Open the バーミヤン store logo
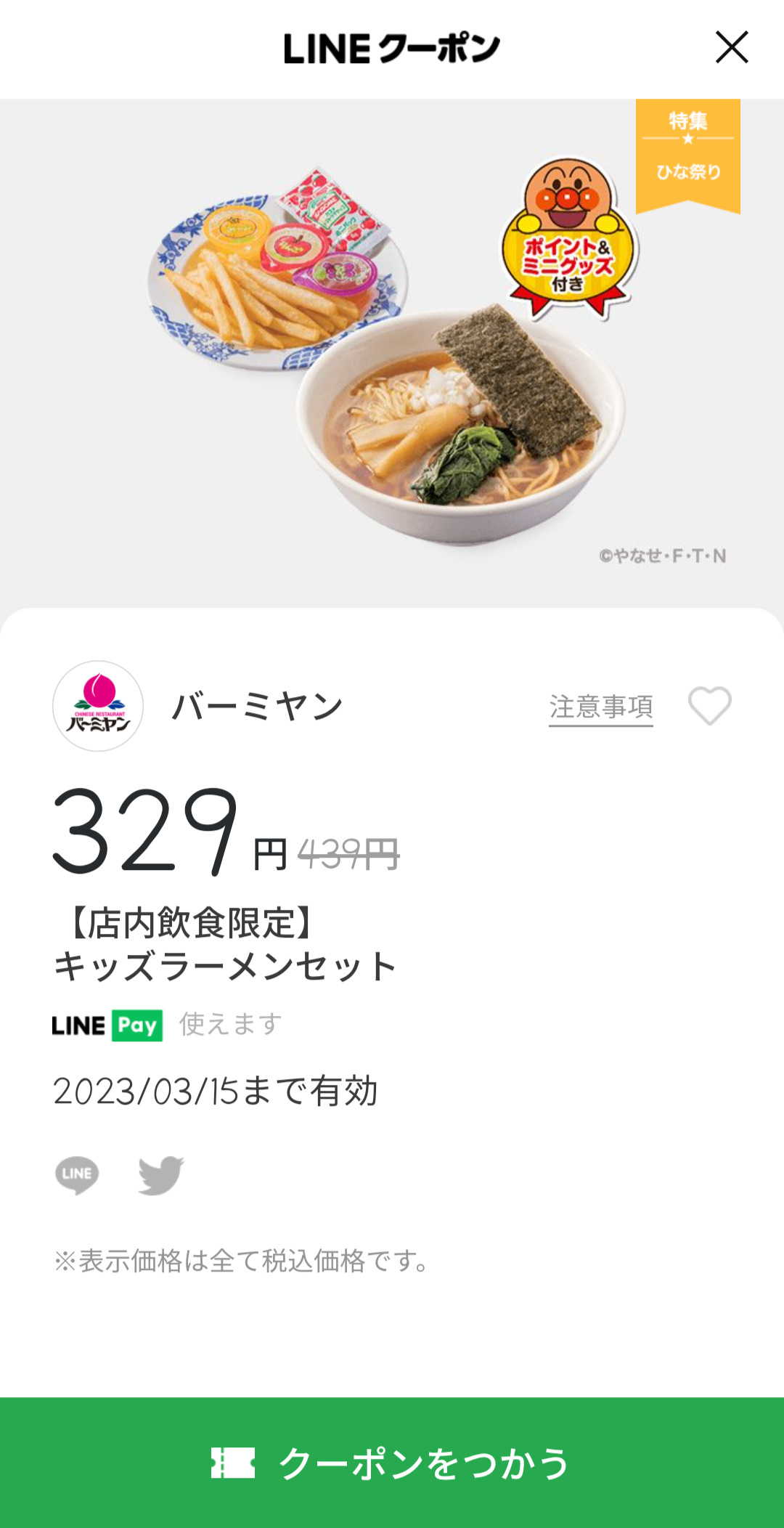Screen dimensions: 784x1528 point(98,706)
